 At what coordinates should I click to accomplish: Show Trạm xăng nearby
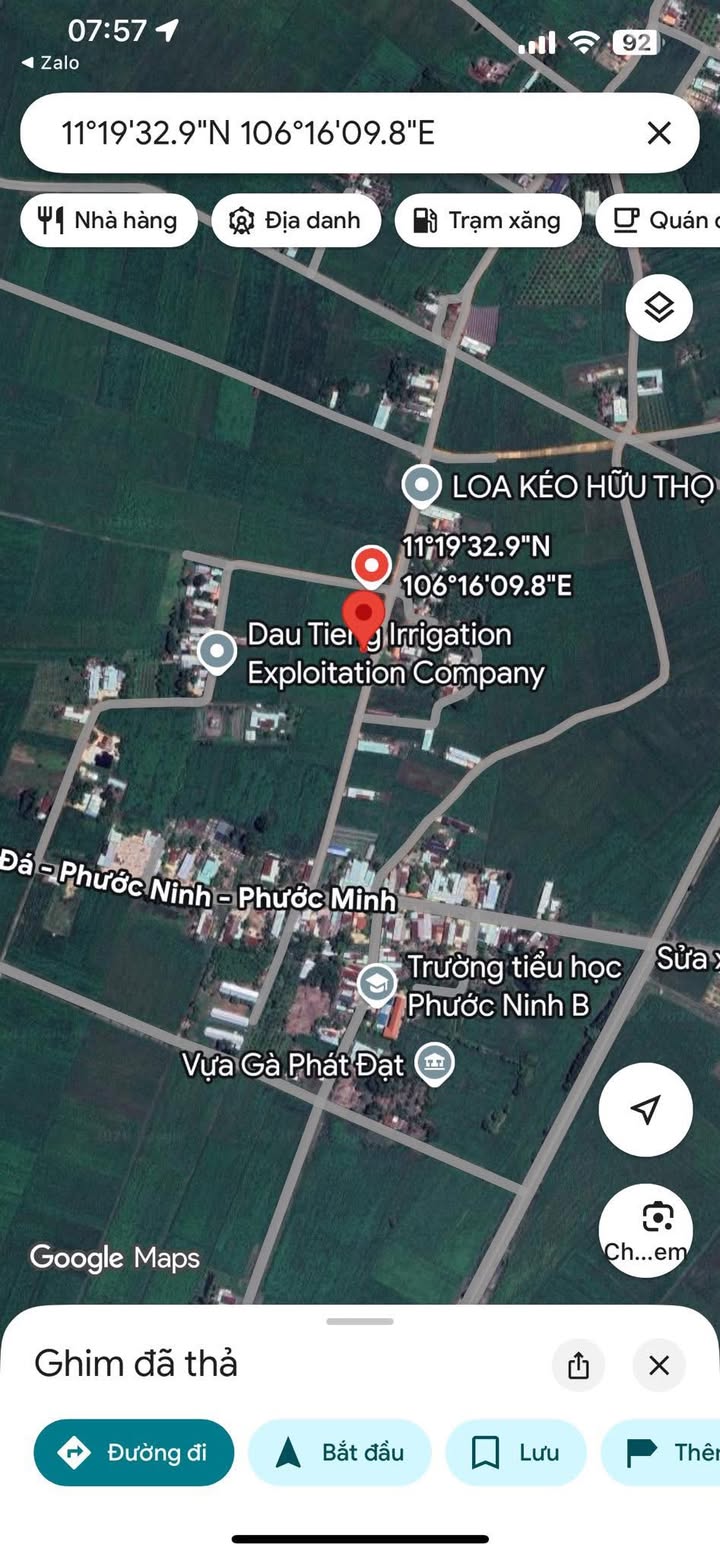(488, 220)
